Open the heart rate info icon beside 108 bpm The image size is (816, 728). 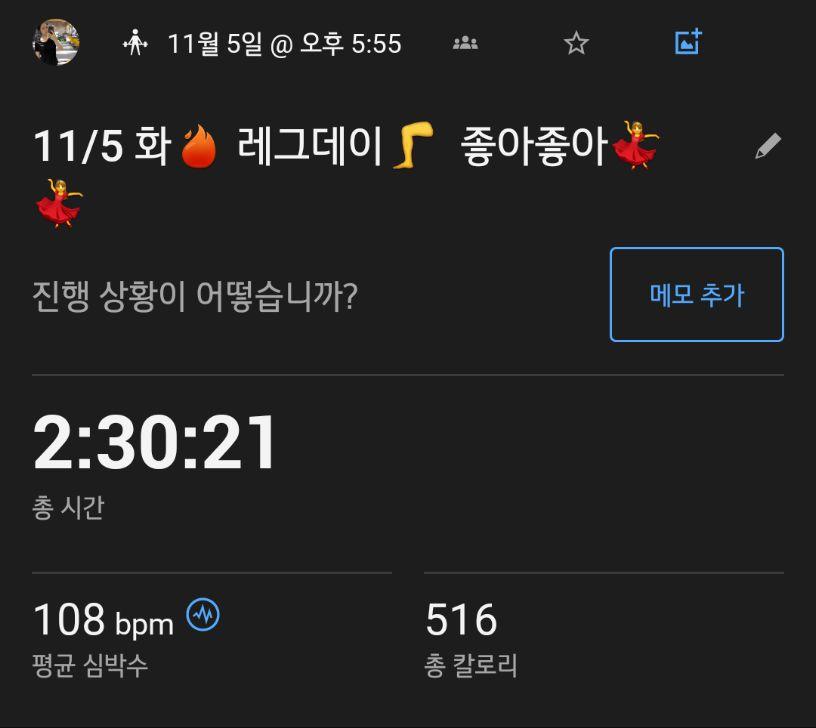(x=203, y=615)
